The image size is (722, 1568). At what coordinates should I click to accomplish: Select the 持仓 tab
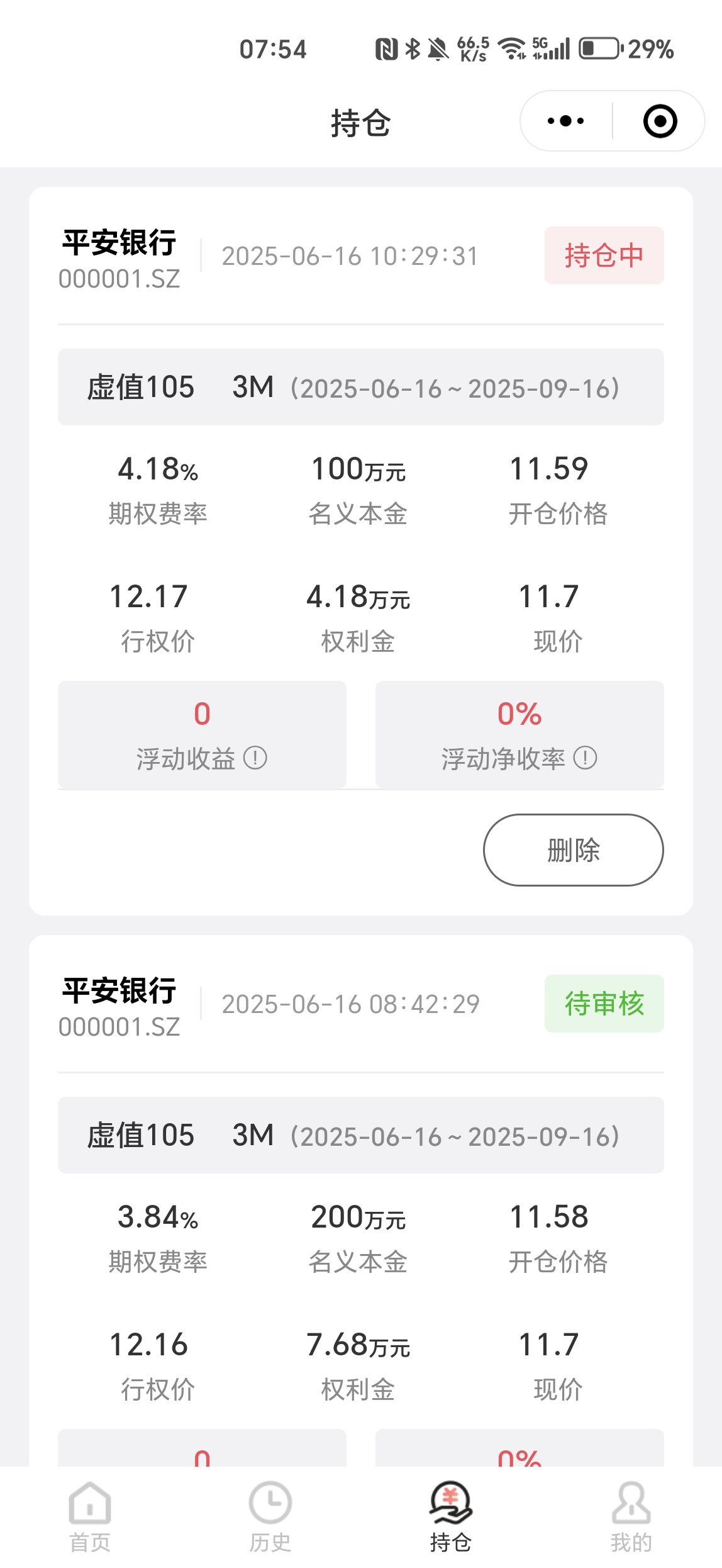pyautogui.click(x=451, y=1517)
